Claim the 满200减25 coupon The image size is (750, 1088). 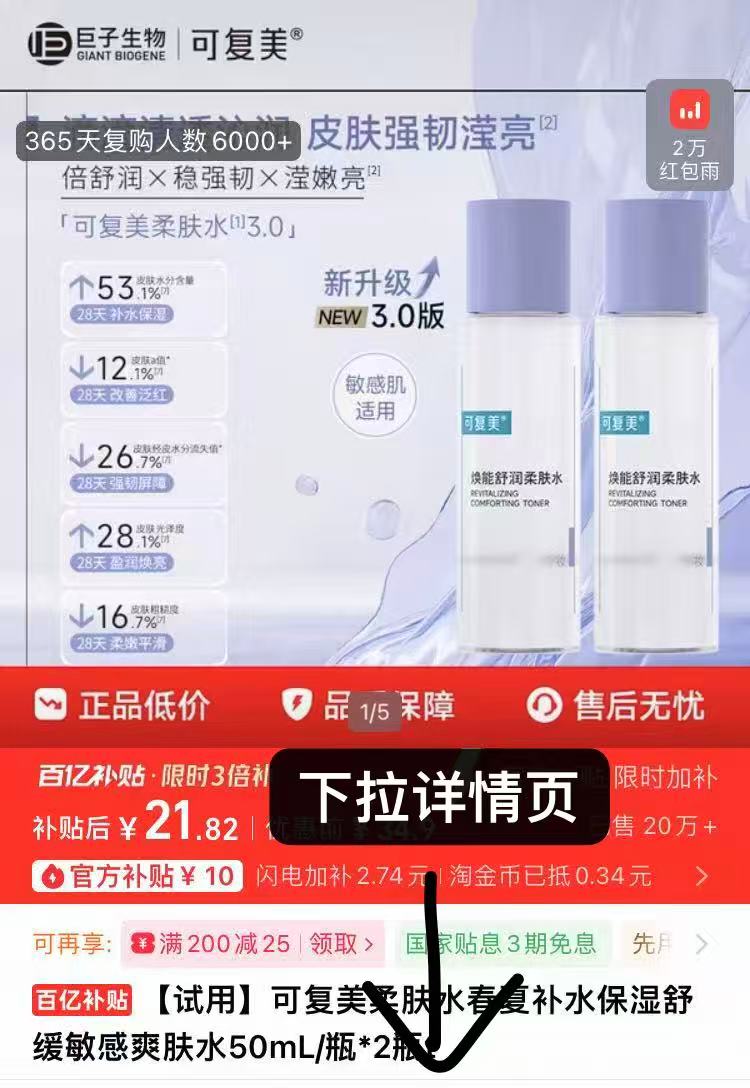click(x=342, y=943)
